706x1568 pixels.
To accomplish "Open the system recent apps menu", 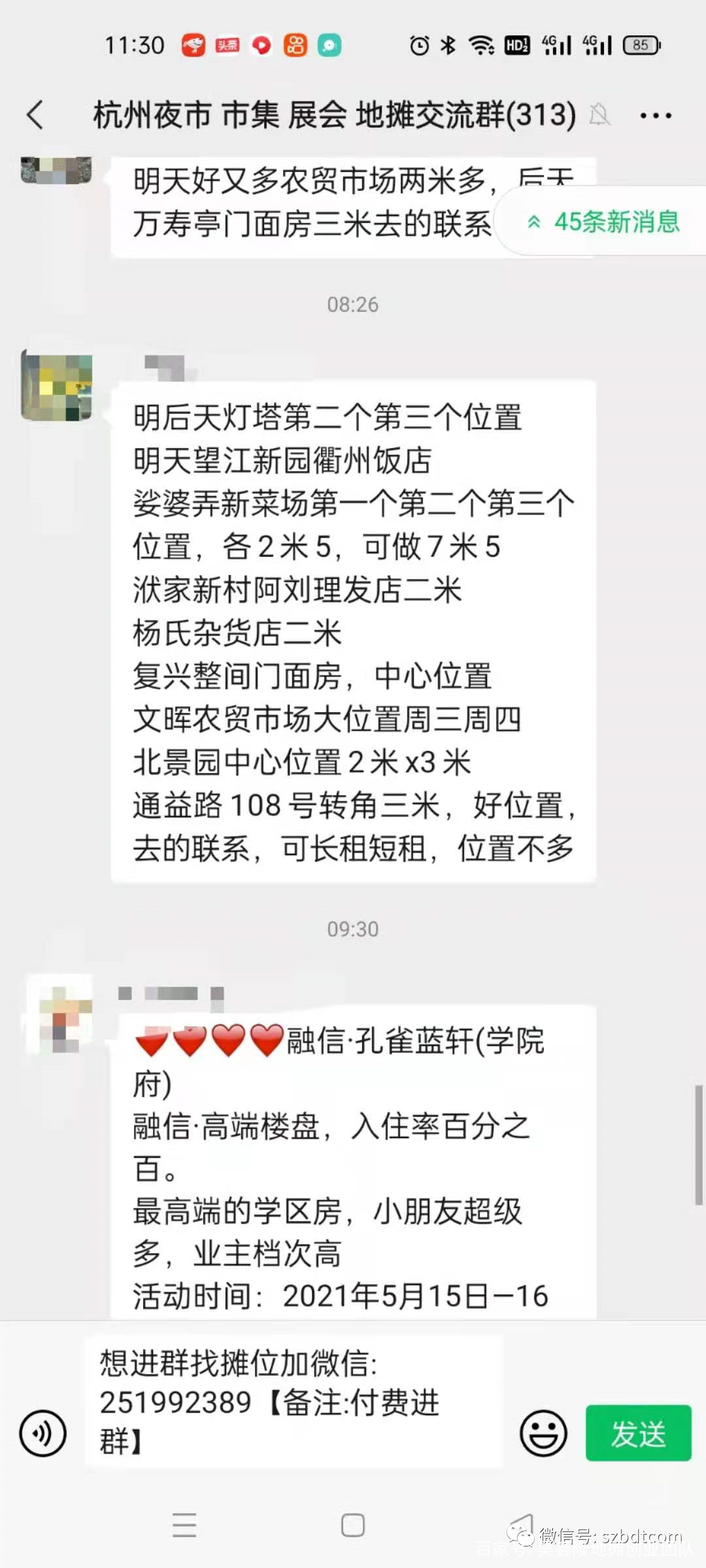I will point(184,1526).
